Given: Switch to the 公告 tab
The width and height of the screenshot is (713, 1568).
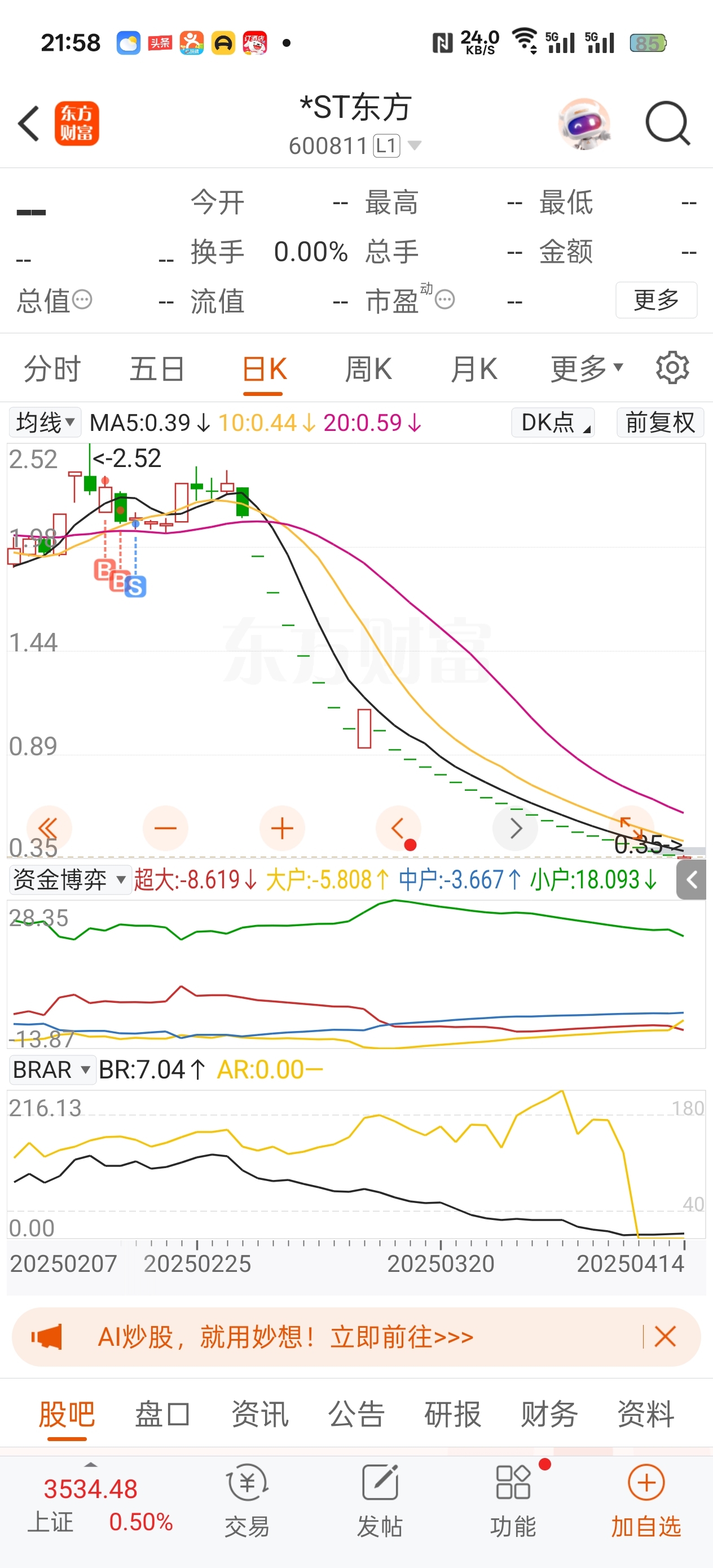Looking at the screenshot, I should point(356,1414).
